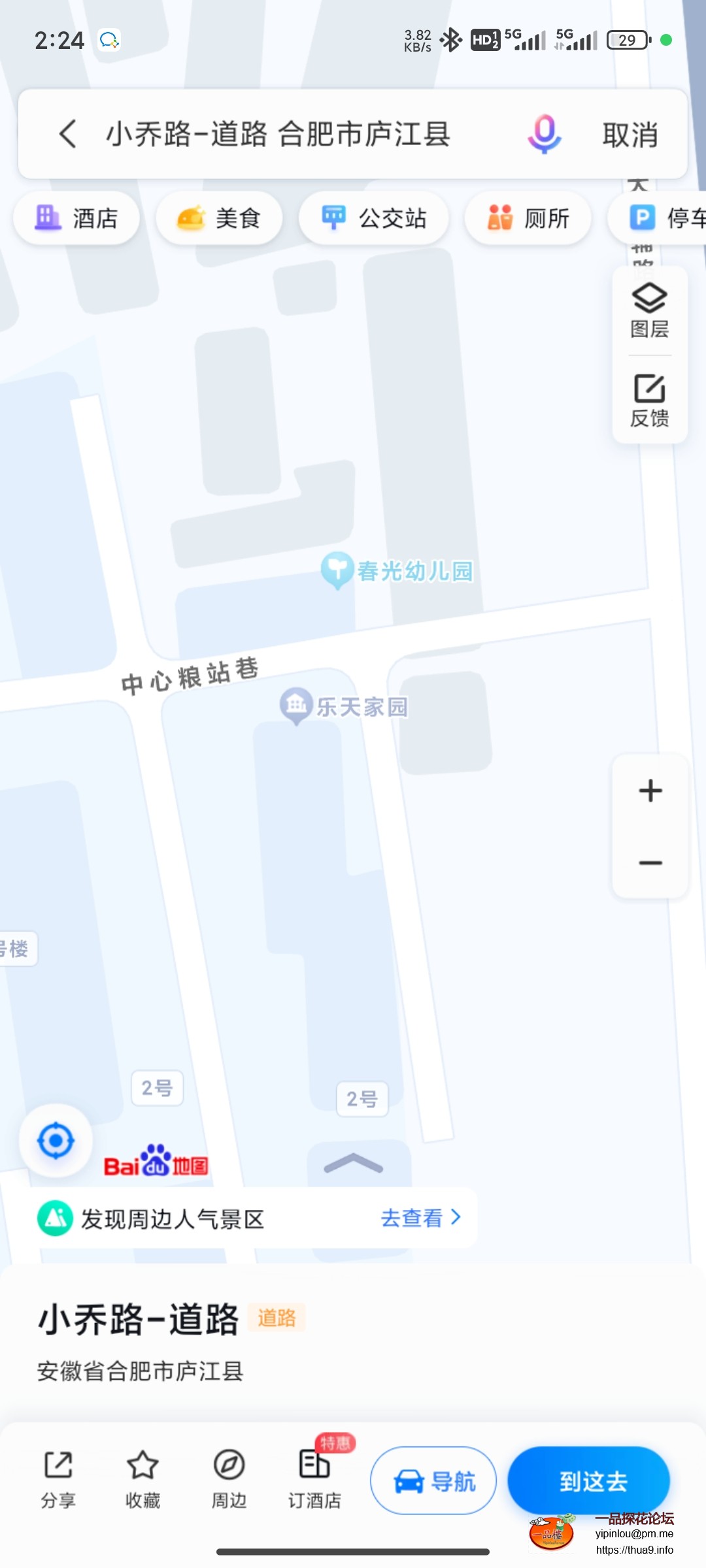
Task: Locate toilets using the 厕所 icon
Action: pos(527,218)
